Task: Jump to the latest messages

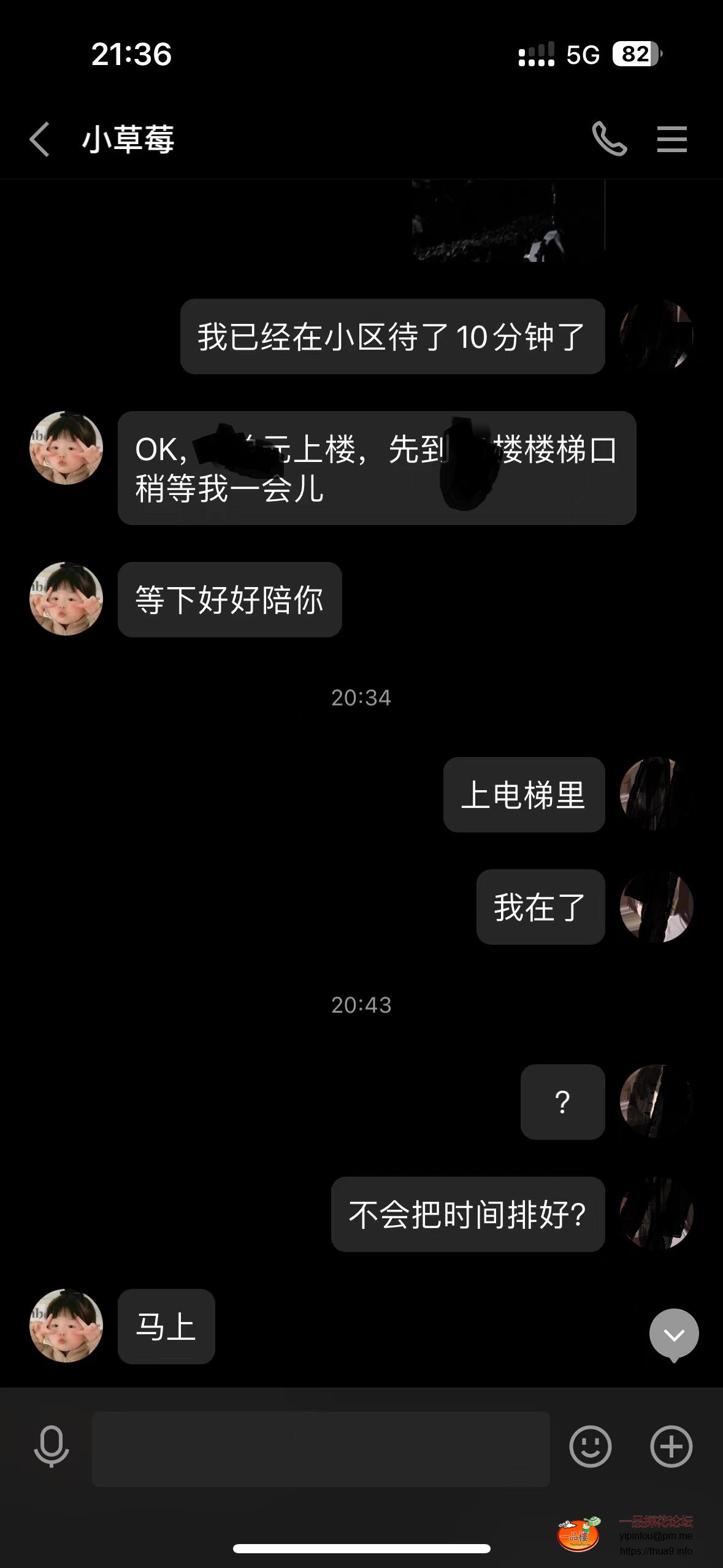Action: (x=673, y=1335)
